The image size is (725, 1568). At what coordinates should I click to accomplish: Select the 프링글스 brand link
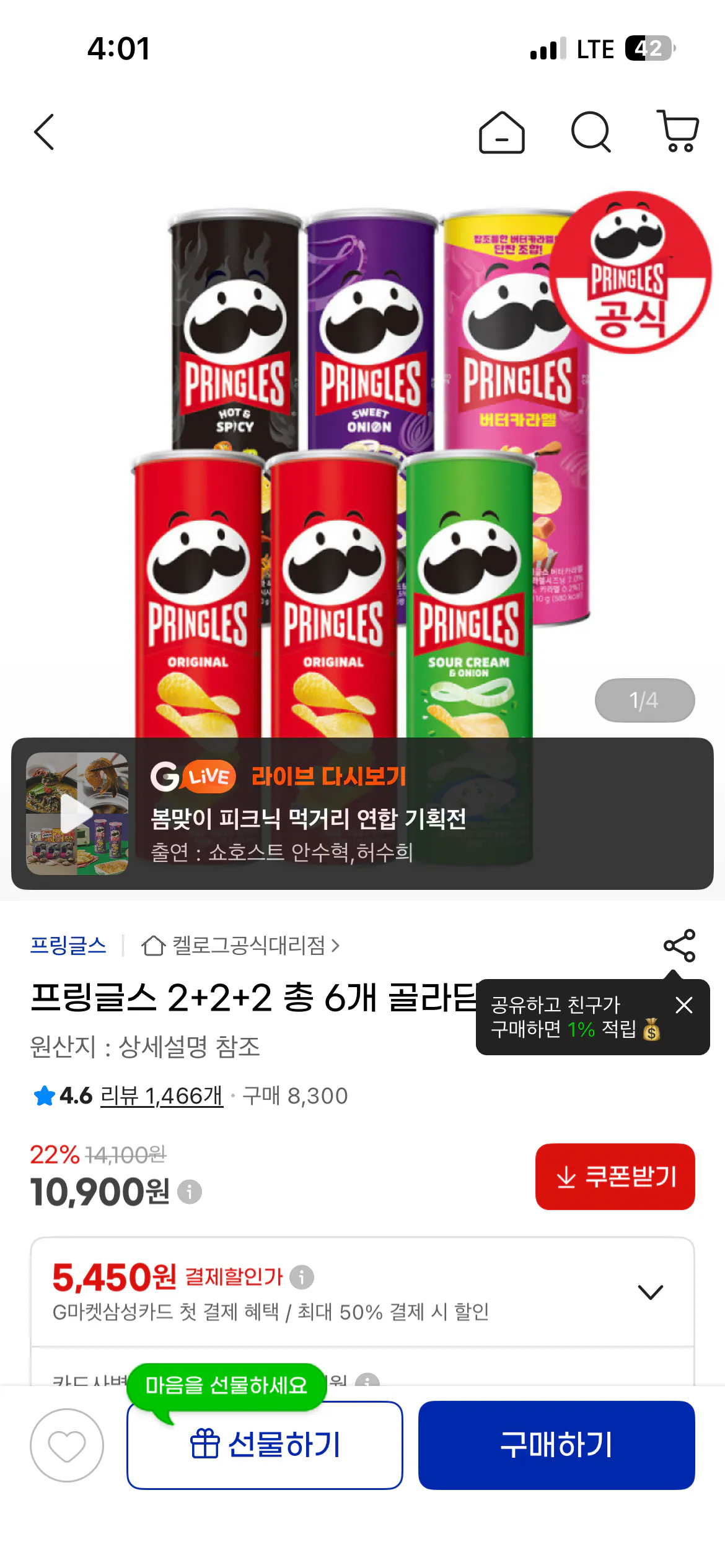(x=69, y=946)
